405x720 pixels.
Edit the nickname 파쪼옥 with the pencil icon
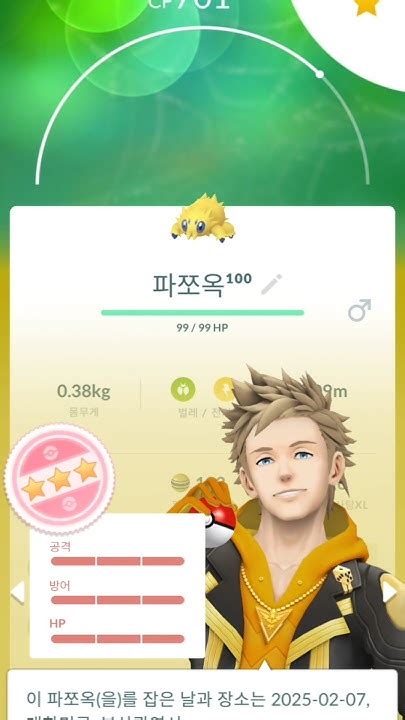[x=271, y=284]
